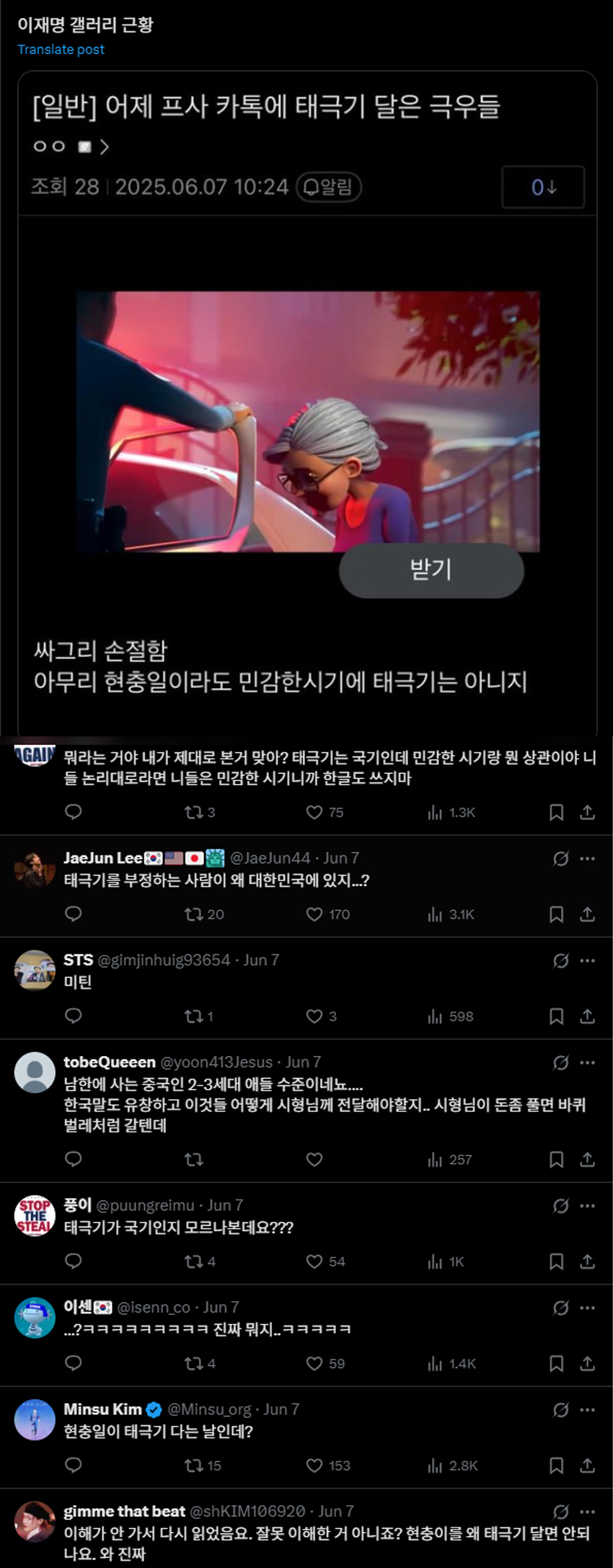This screenshot has width=613, height=1568.
Task: Open Minsu Kim's profile name
Action: point(102,1409)
